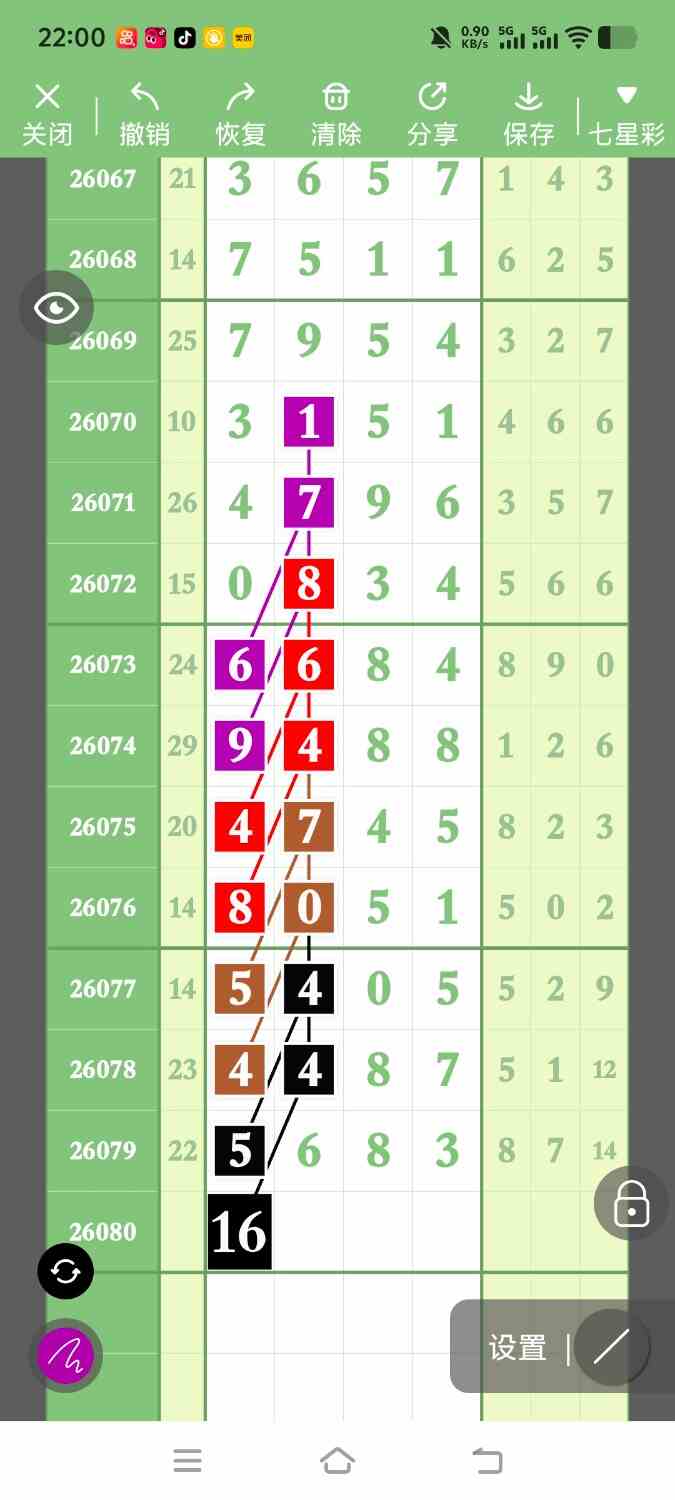Share the chart via 分享
The width and height of the screenshot is (675, 1500).
(432, 115)
